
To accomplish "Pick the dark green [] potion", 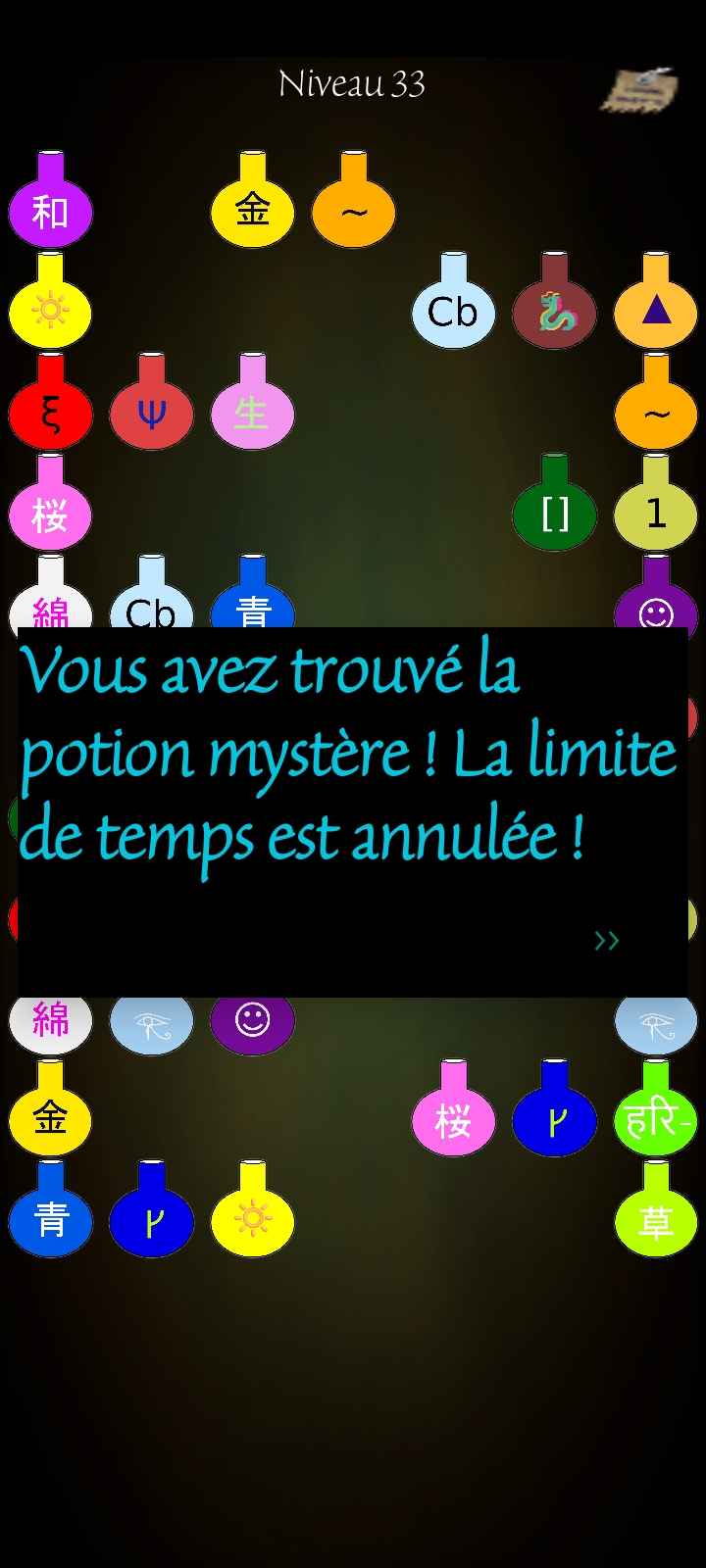I will pos(554,513).
